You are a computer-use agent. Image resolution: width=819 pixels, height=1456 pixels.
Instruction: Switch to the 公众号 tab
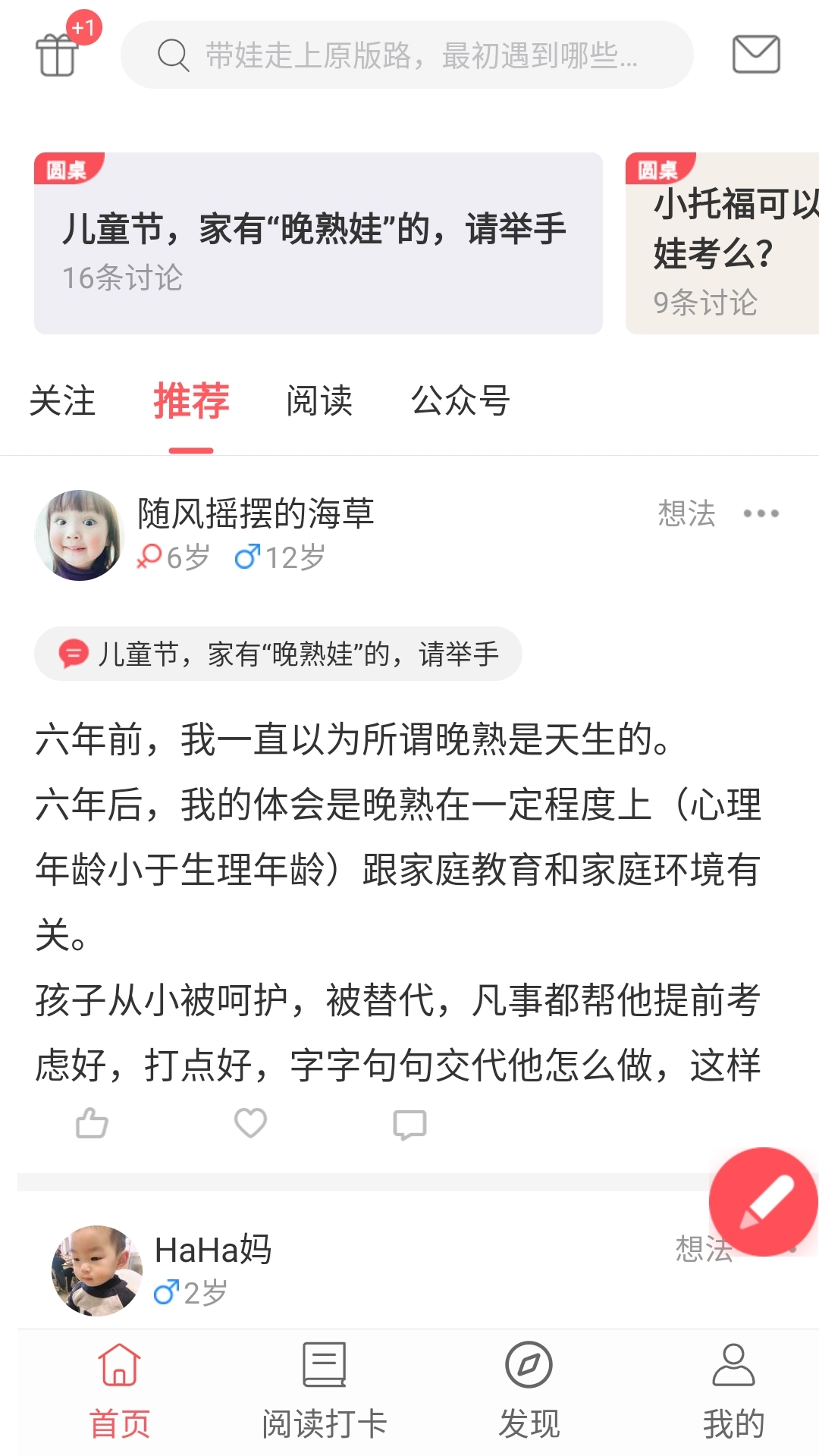tap(460, 400)
